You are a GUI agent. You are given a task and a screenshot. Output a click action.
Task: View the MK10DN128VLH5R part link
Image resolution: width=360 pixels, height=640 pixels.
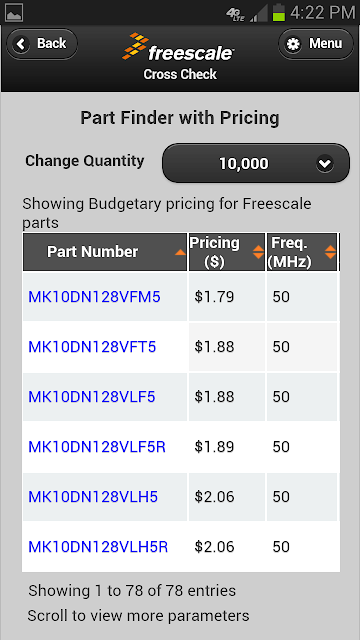(98, 547)
